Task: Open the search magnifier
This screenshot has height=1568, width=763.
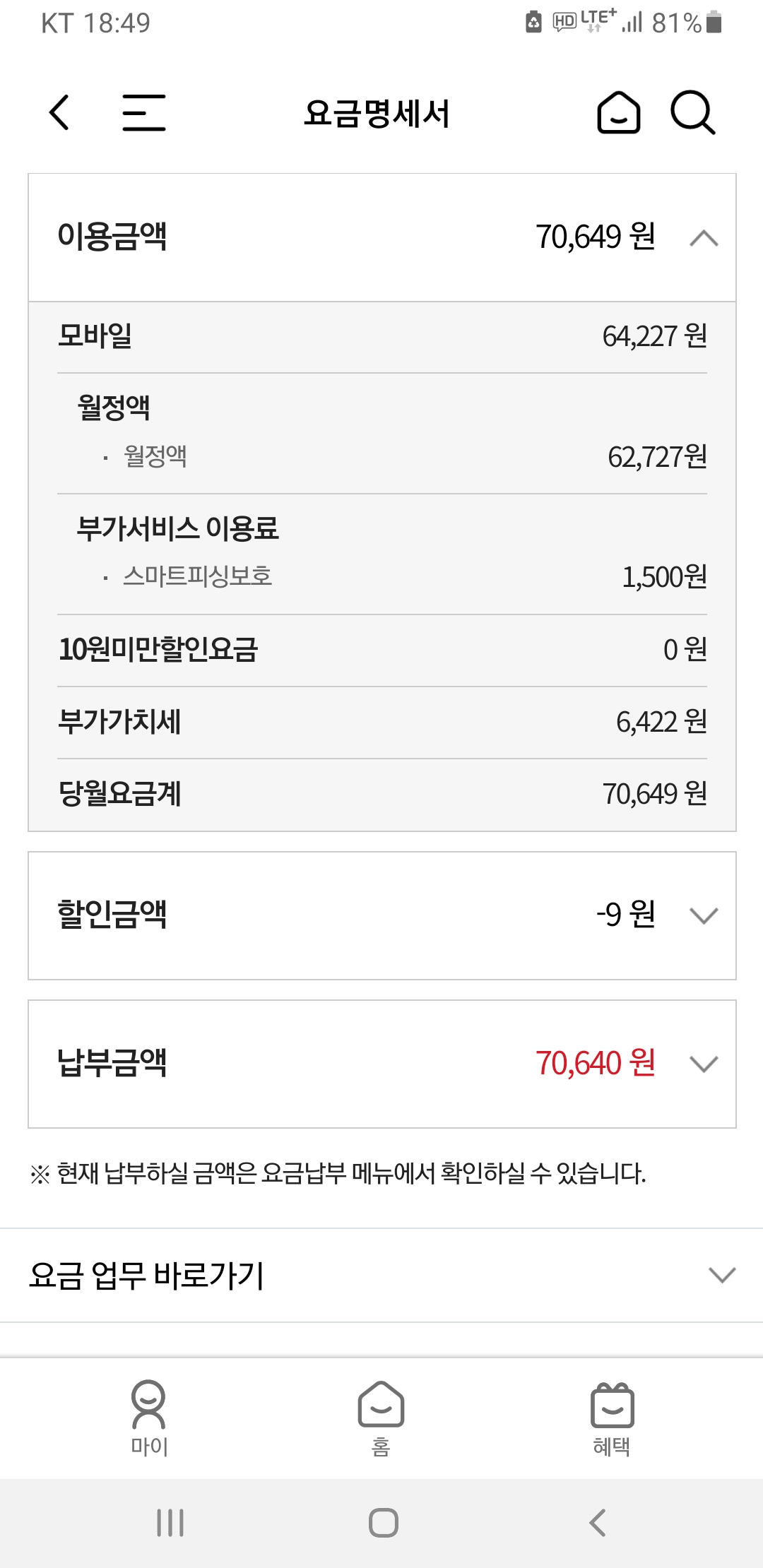Action: 692,113
